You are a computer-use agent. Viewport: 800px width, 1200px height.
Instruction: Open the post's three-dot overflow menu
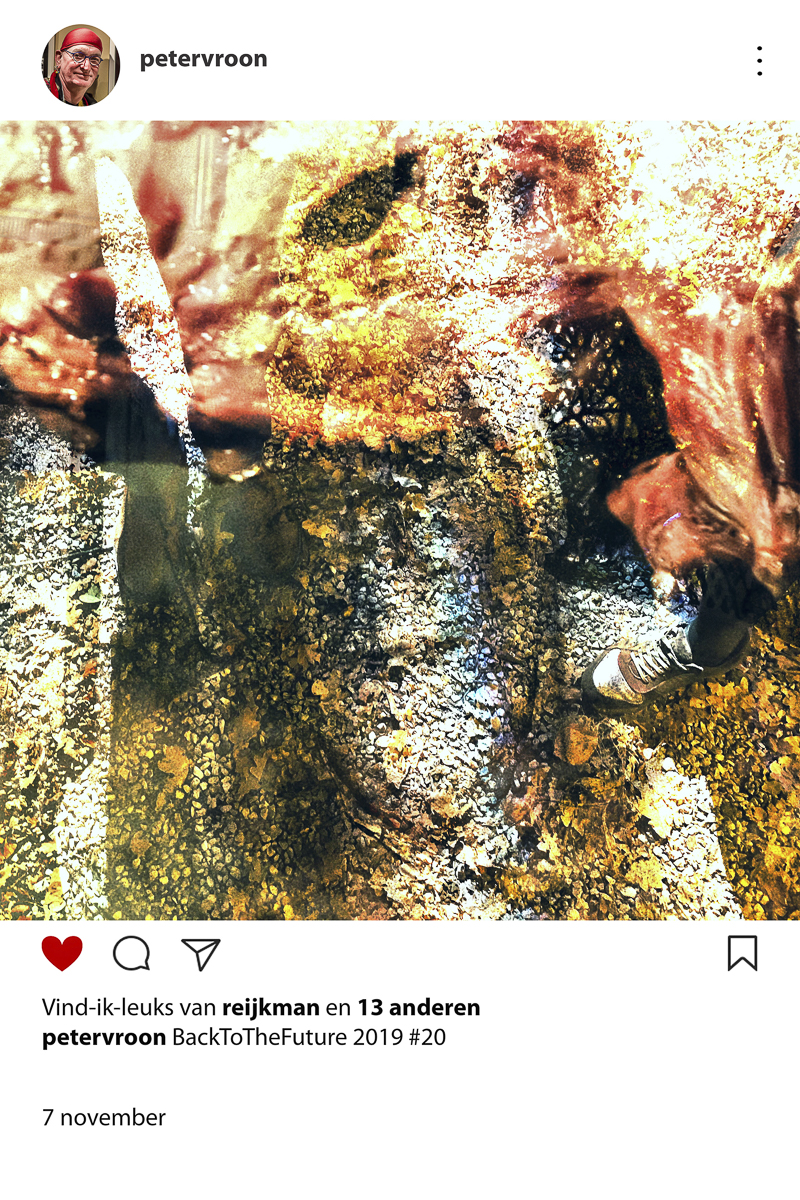(760, 61)
